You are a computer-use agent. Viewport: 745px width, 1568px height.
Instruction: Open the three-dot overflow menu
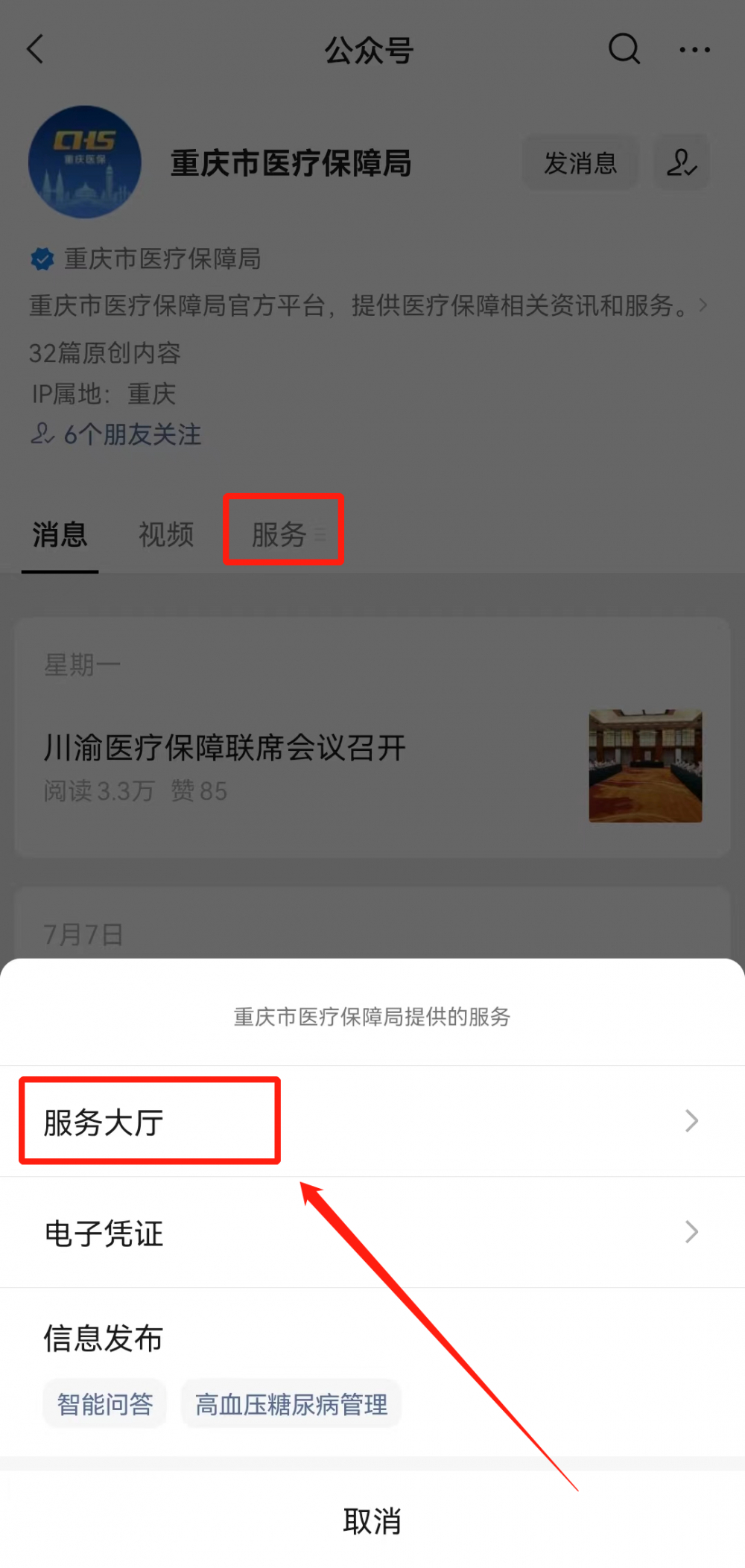[x=694, y=50]
